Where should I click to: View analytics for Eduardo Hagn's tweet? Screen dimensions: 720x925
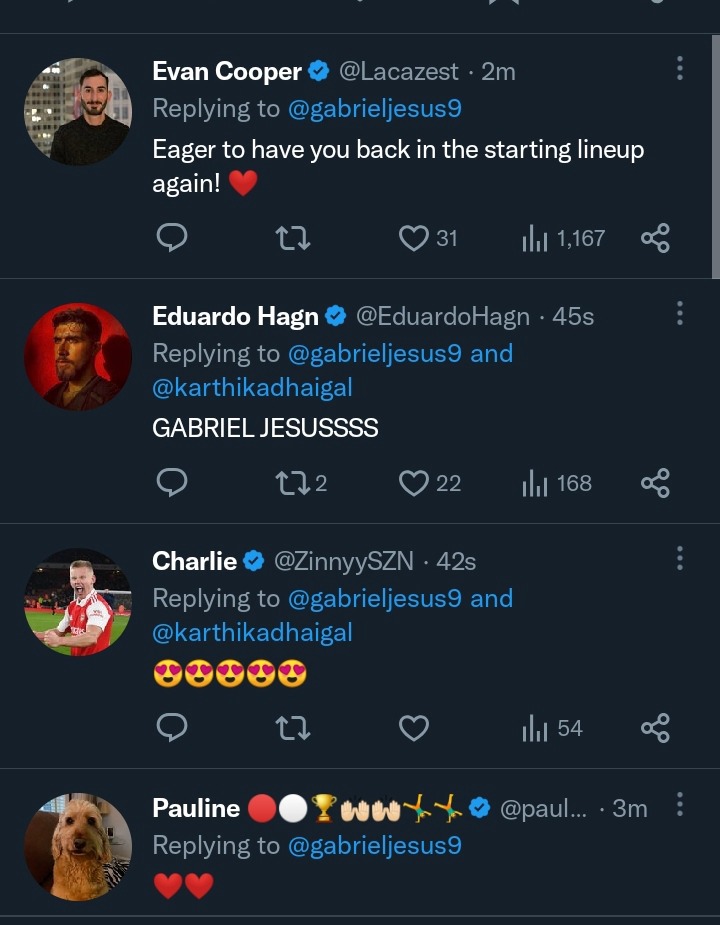click(x=557, y=483)
